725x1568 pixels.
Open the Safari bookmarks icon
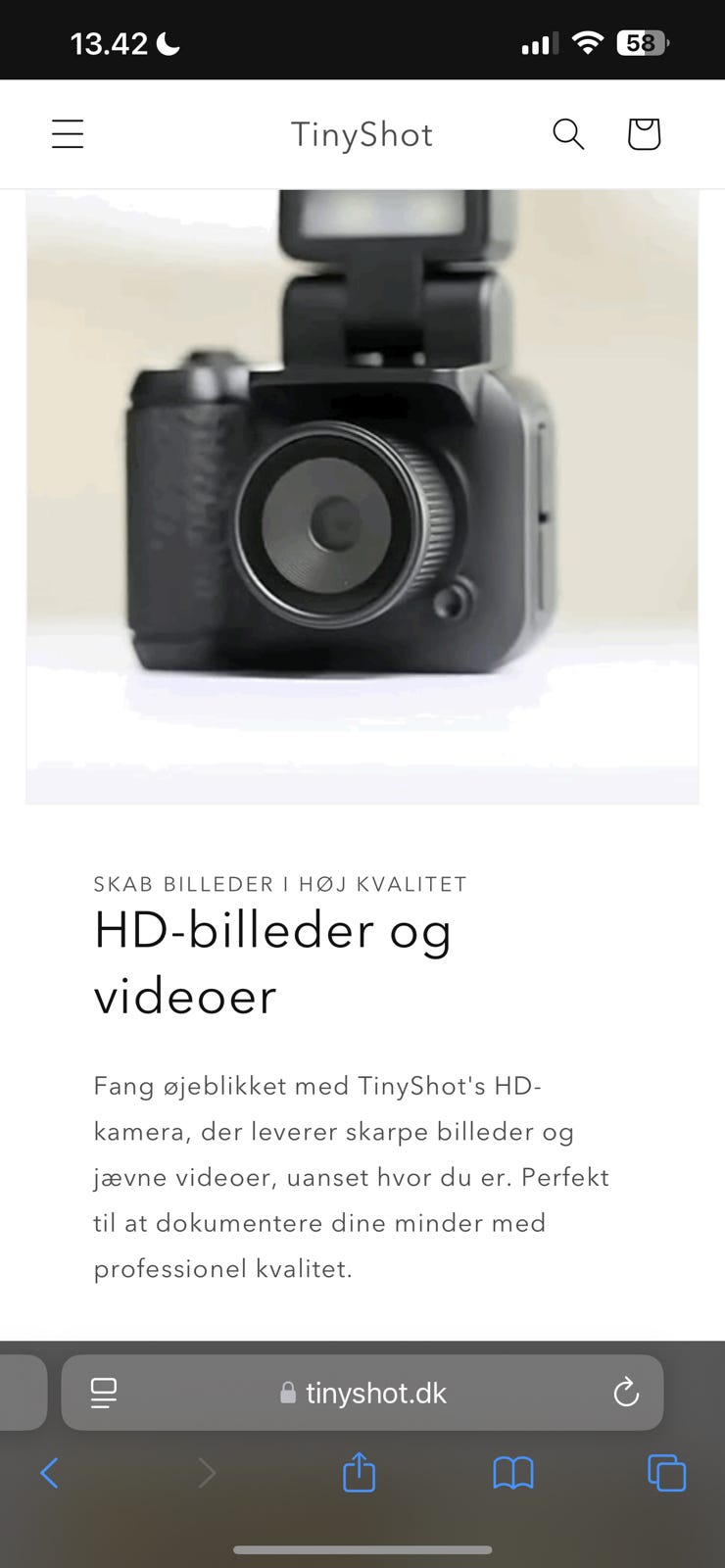click(x=513, y=1472)
